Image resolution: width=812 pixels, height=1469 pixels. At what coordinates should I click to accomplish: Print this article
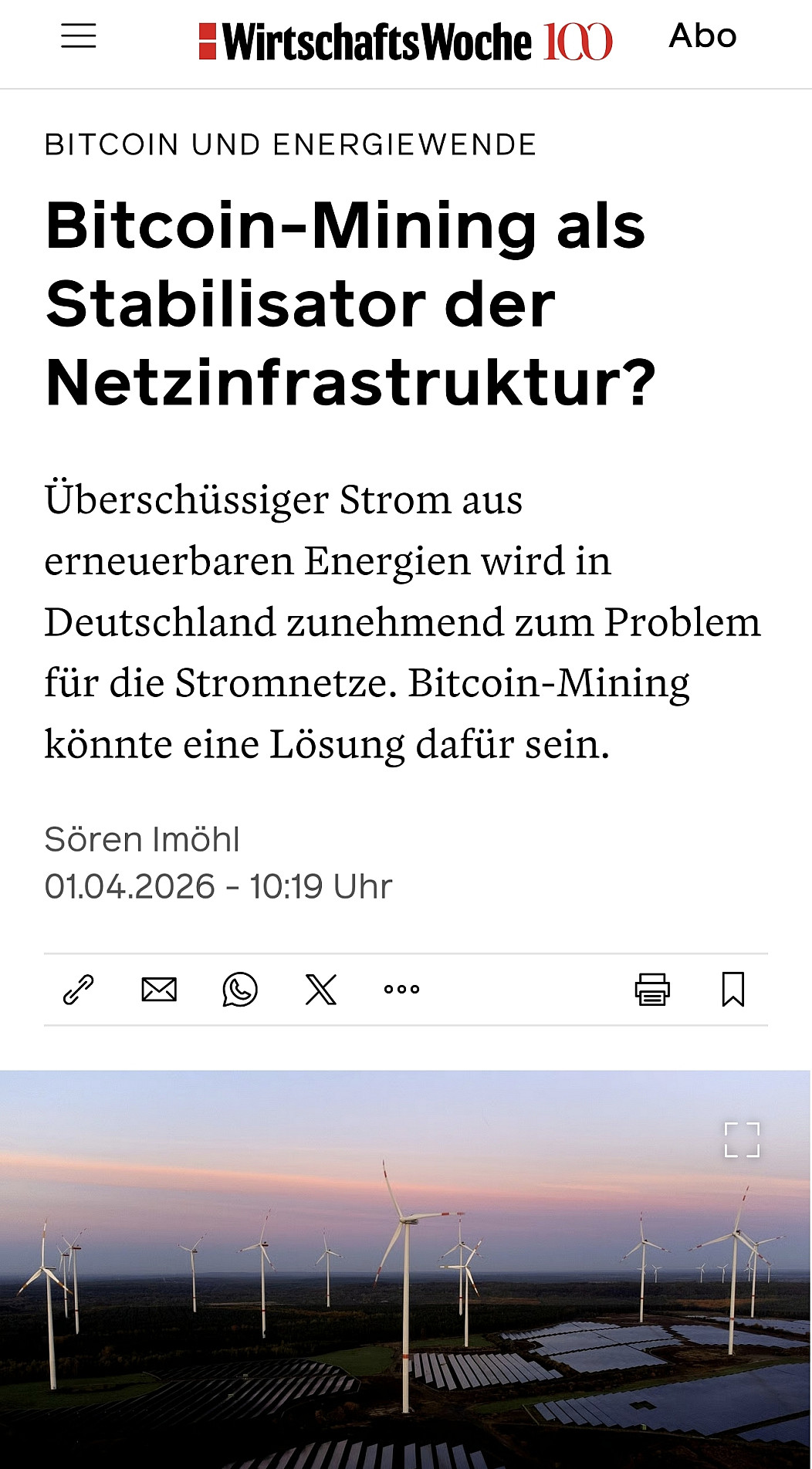(x=652, y=990)
